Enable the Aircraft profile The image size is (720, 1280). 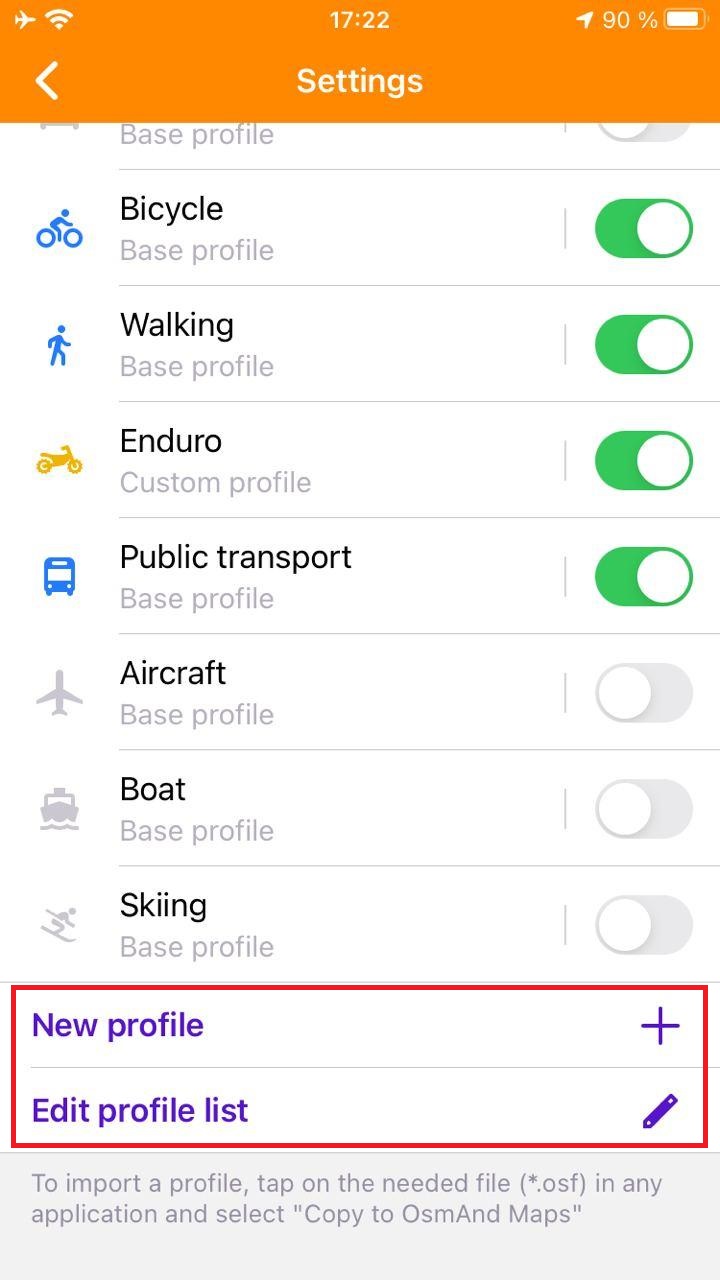click(643, 693)
